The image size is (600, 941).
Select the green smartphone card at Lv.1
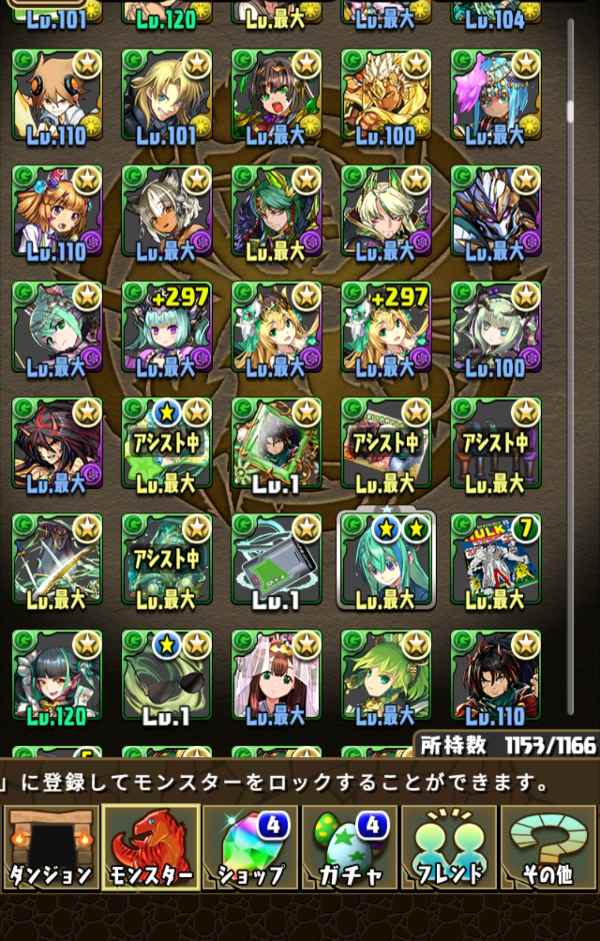tap(277, 562)
